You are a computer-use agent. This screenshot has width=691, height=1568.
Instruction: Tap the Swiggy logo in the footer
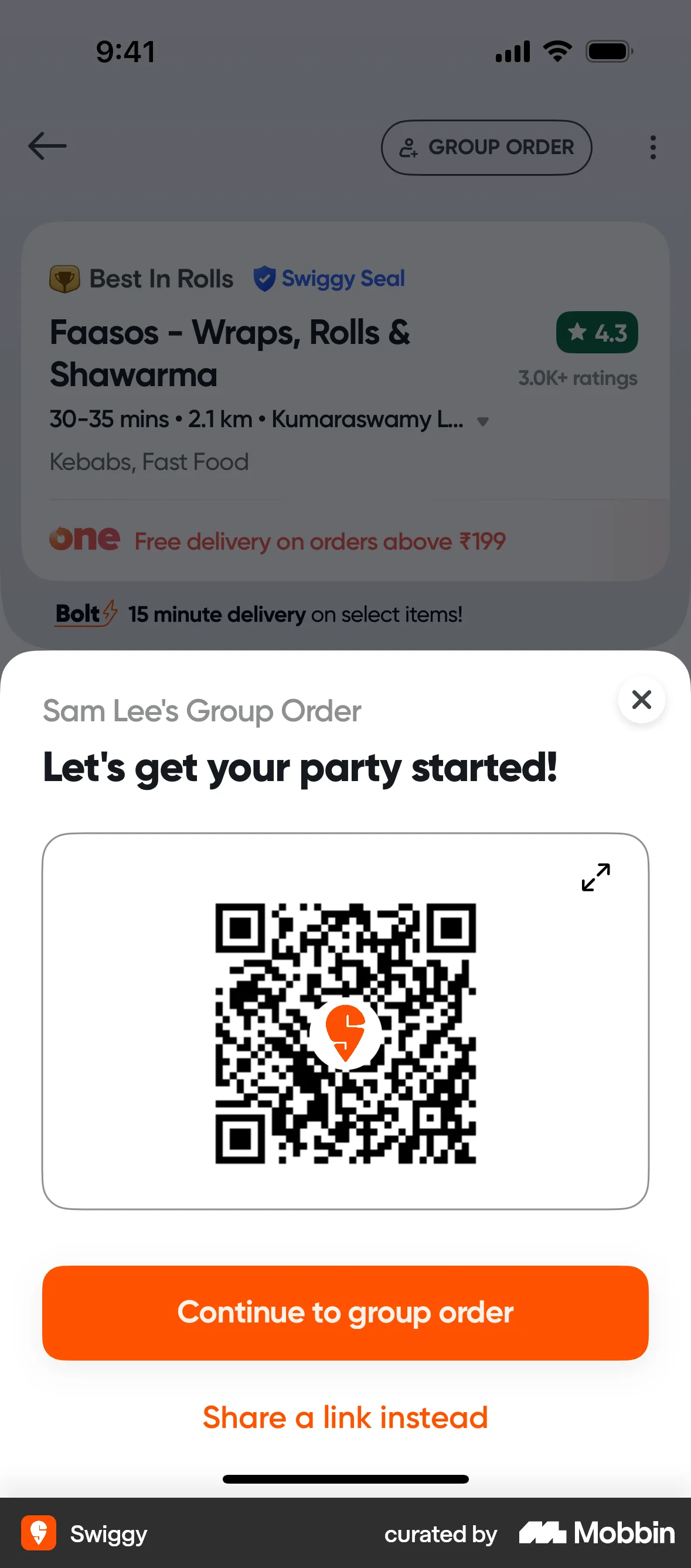tap(38, 1534)
